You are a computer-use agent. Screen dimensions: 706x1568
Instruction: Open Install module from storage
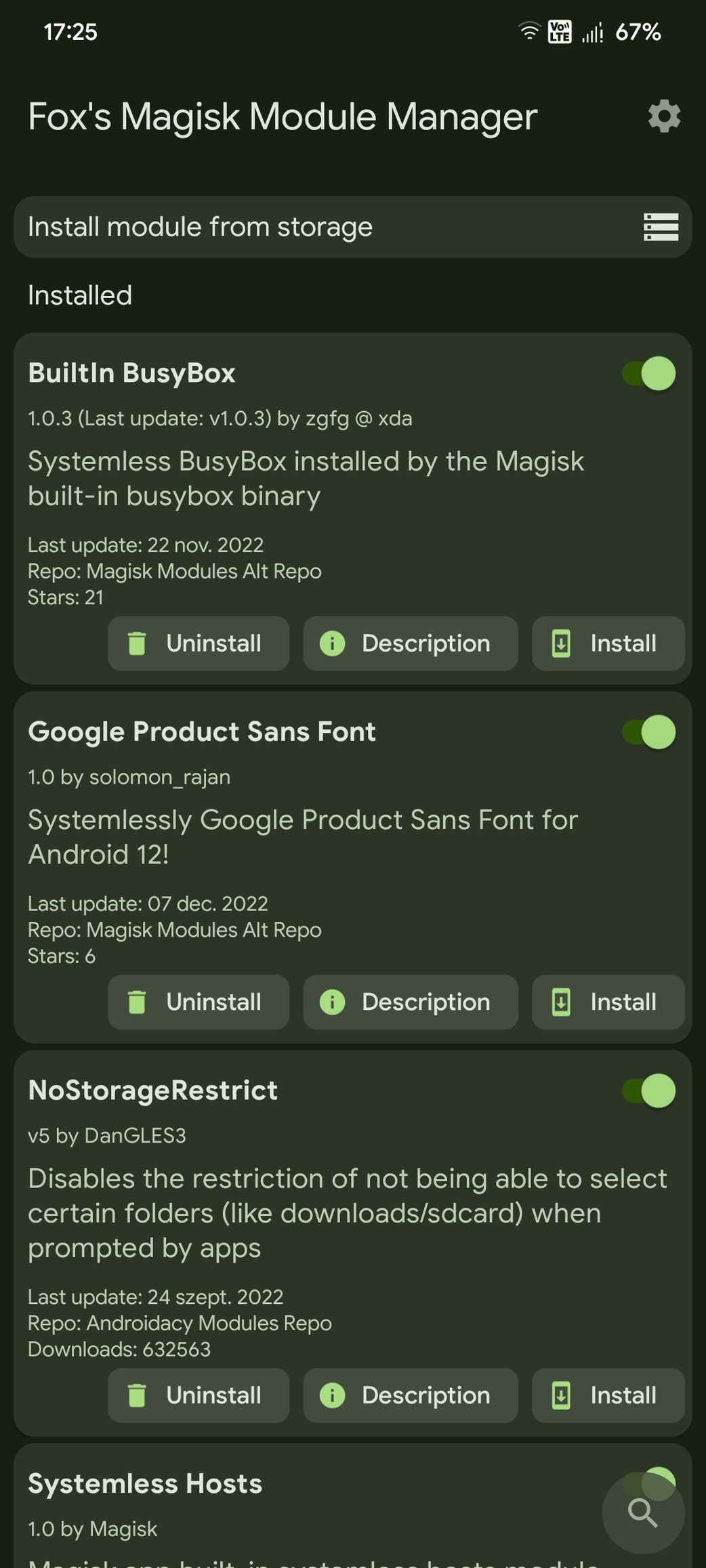pyautogui.click(x=353, y=227)
